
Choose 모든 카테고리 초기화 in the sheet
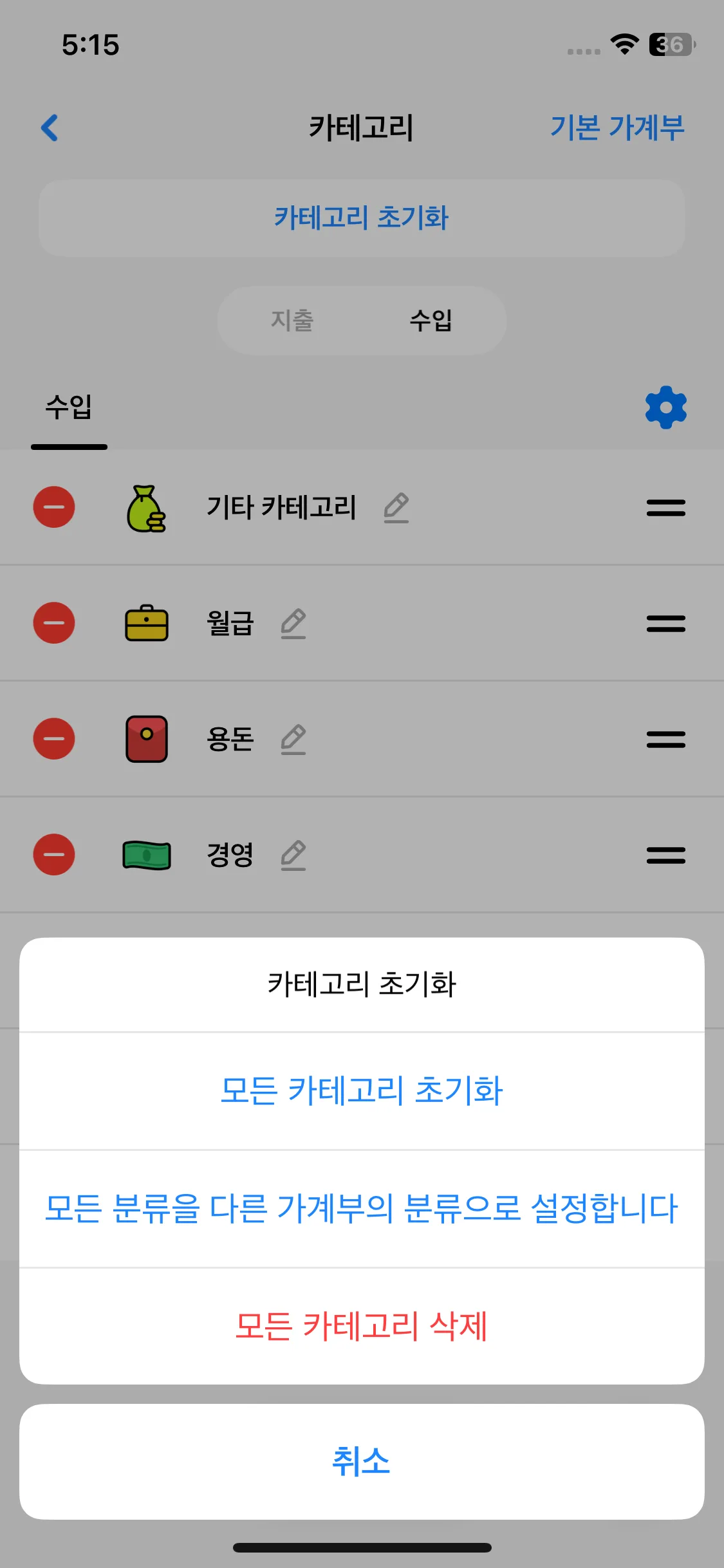[362, 1090]
